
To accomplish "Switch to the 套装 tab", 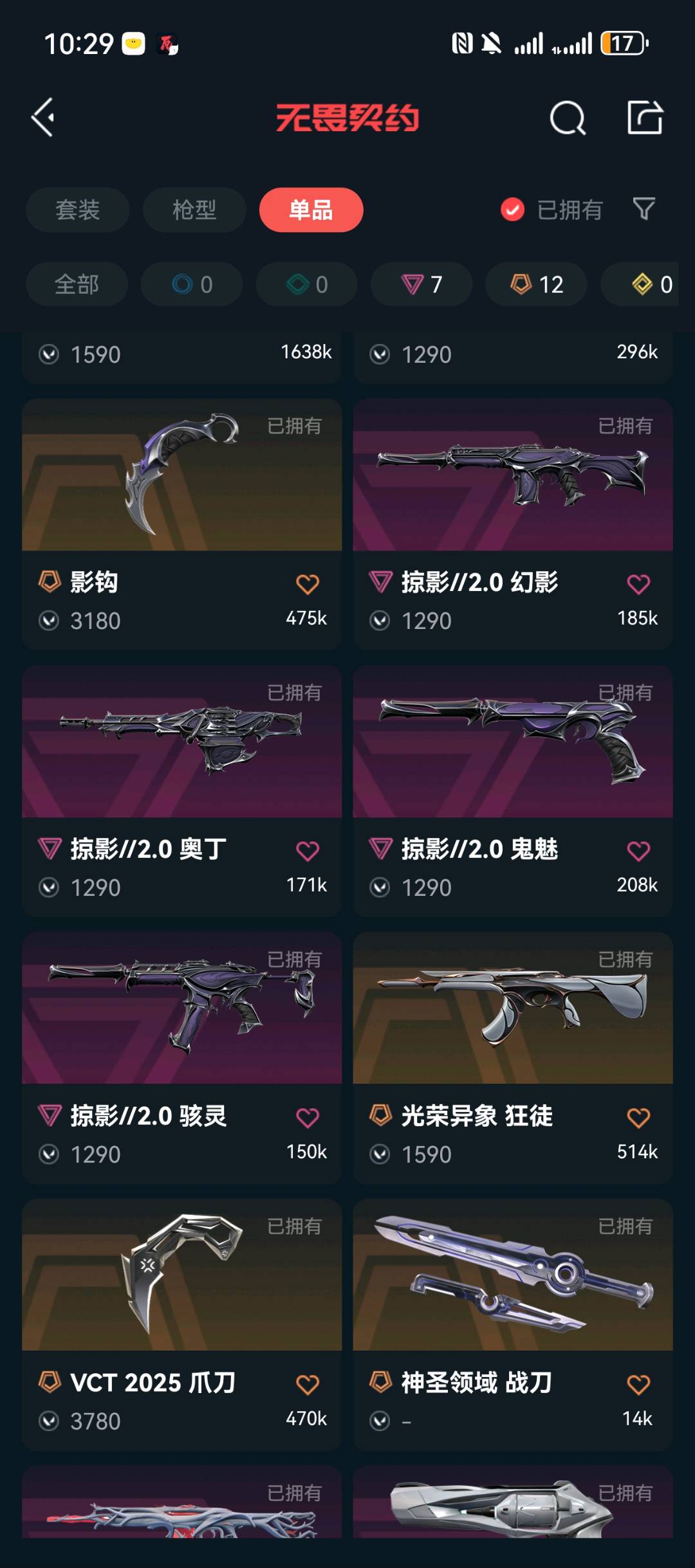I will (77, 210).
